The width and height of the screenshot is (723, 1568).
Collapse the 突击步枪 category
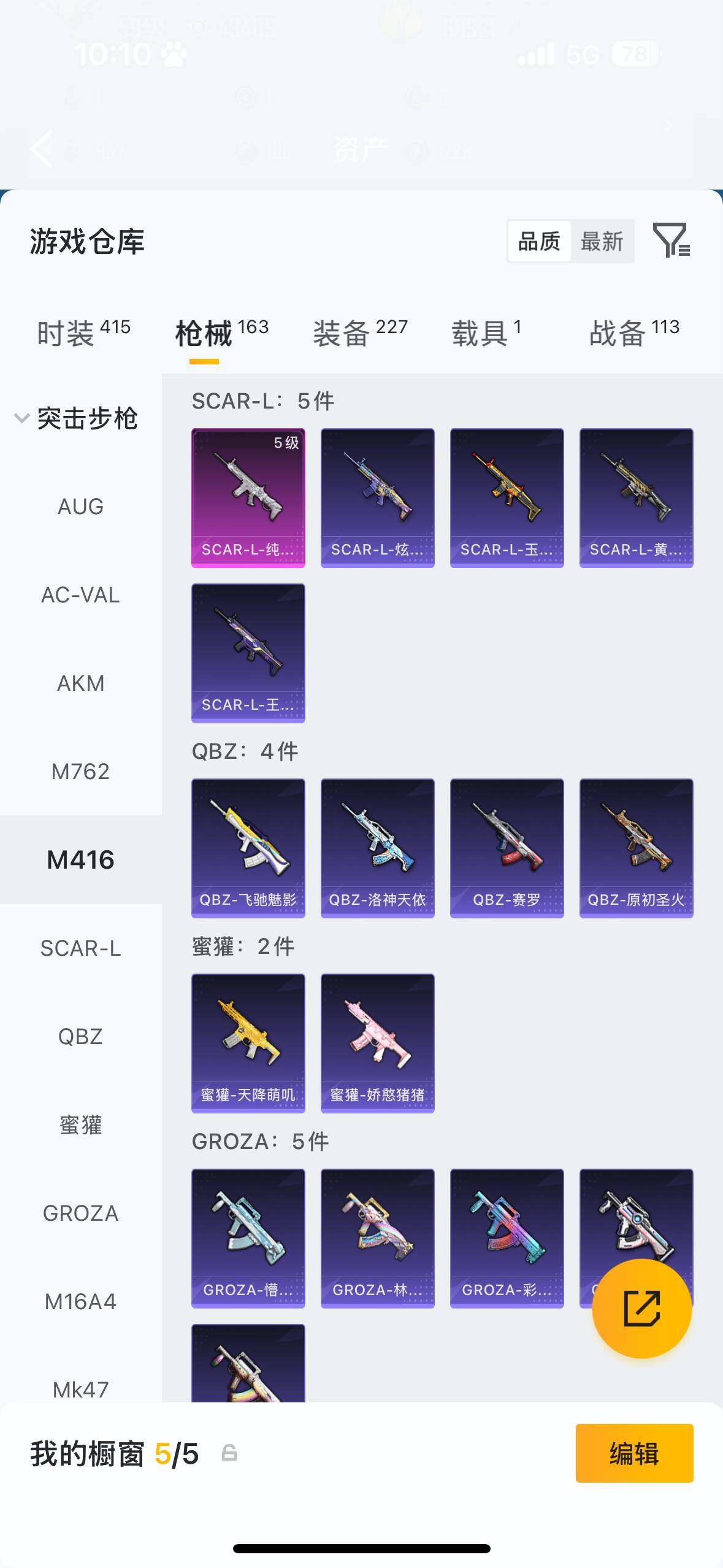(x=76, y=418)
